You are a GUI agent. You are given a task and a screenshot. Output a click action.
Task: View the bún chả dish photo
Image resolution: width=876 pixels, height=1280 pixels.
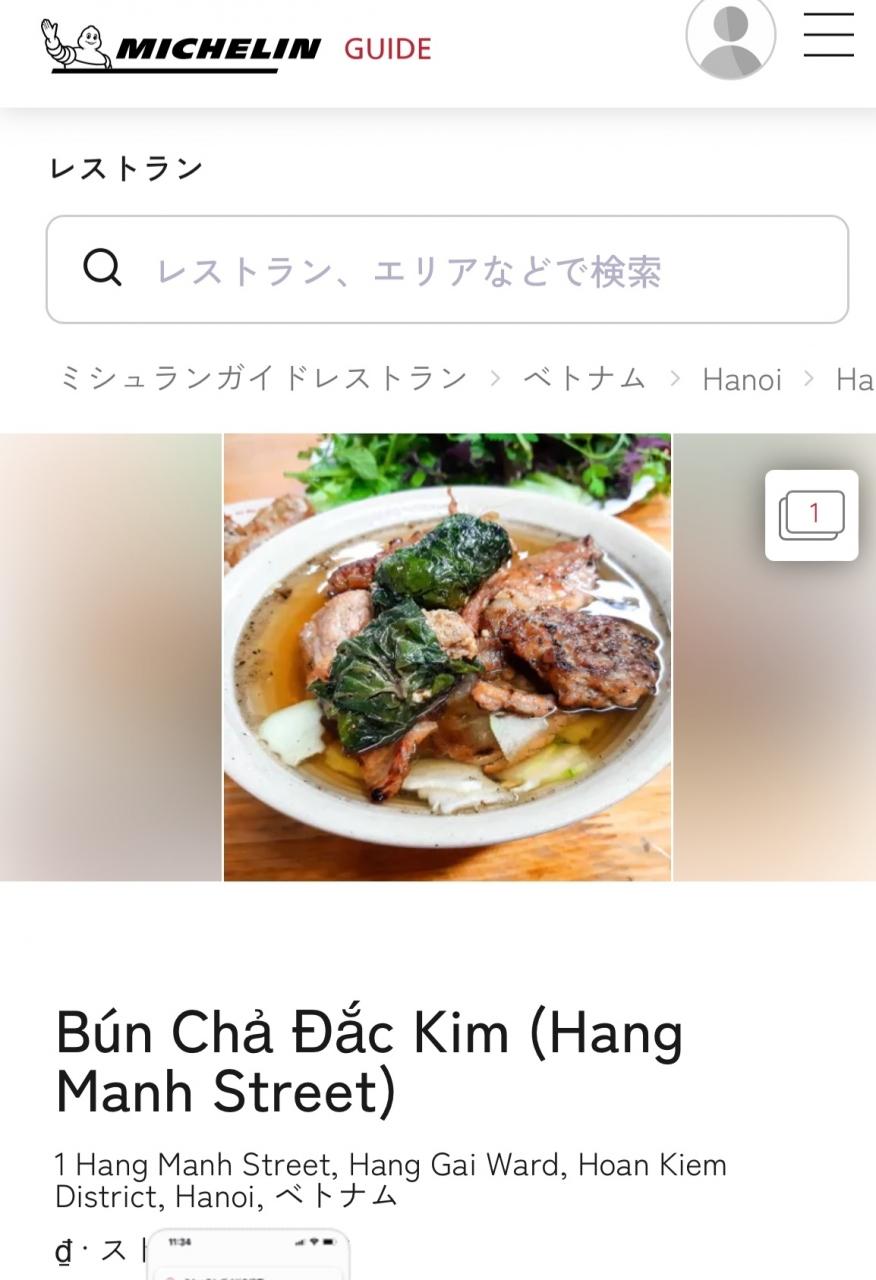tap(447, 657)
